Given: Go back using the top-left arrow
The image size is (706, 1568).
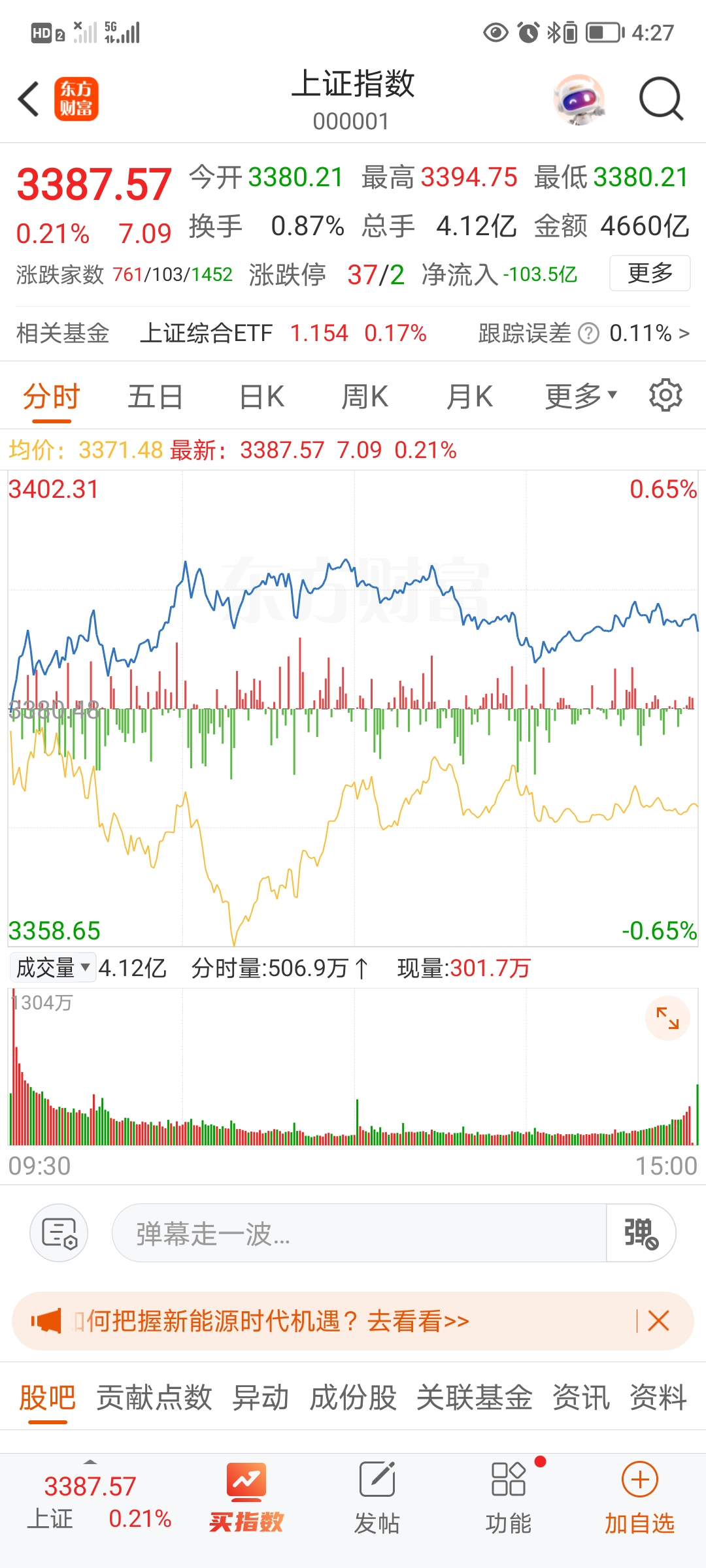Looking at the screenshot, I should 29,99.
